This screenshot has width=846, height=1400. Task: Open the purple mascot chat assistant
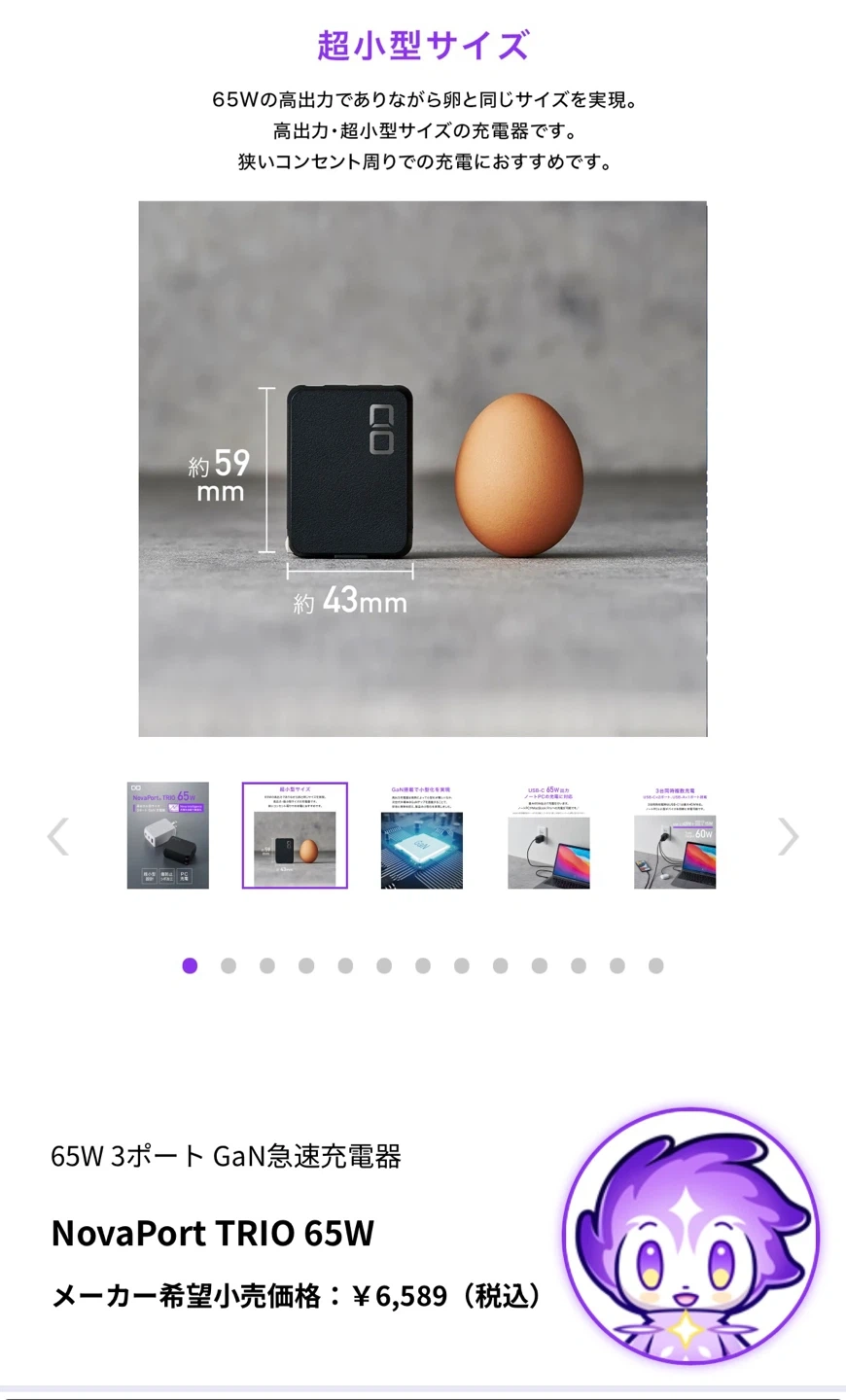click(690, 1237)
